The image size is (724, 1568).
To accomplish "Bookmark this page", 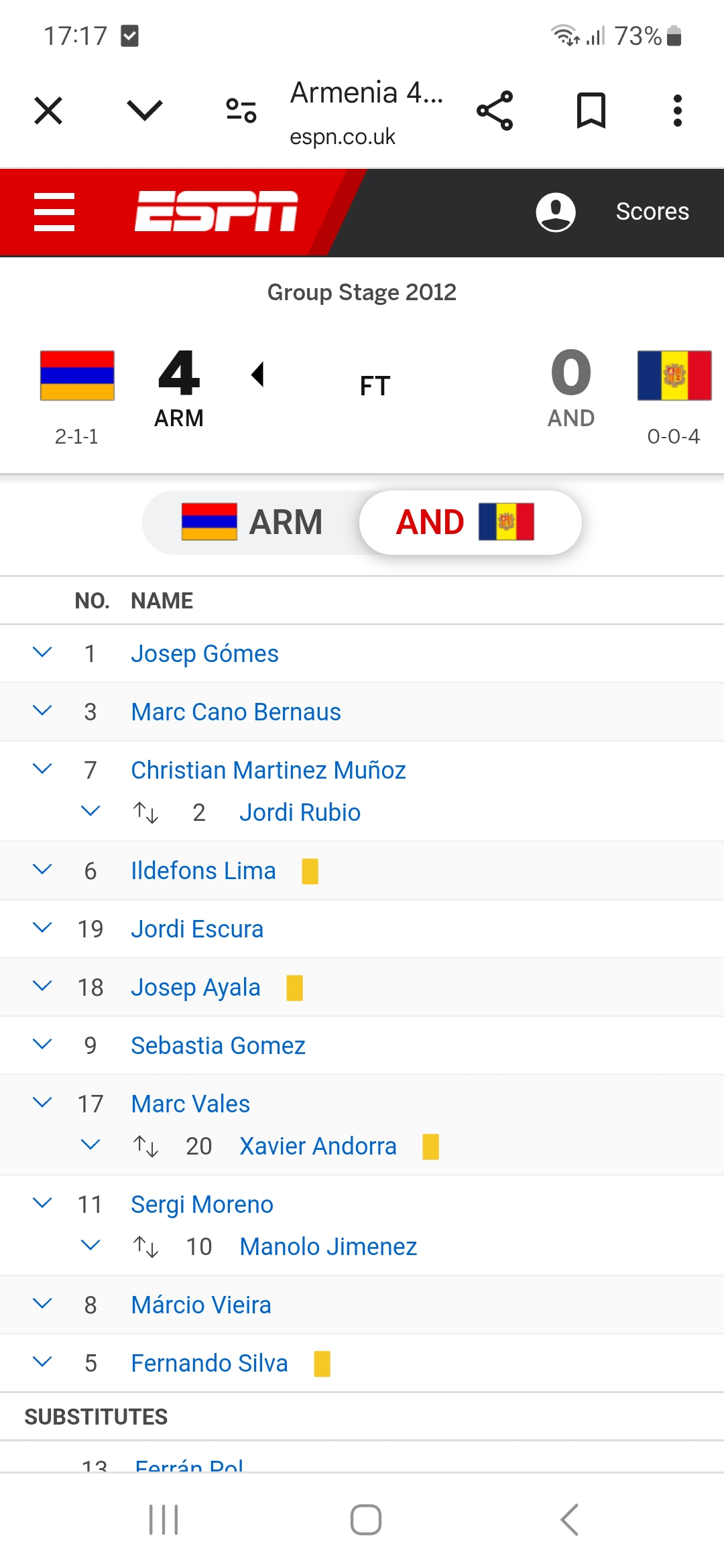I will (591, 111).
